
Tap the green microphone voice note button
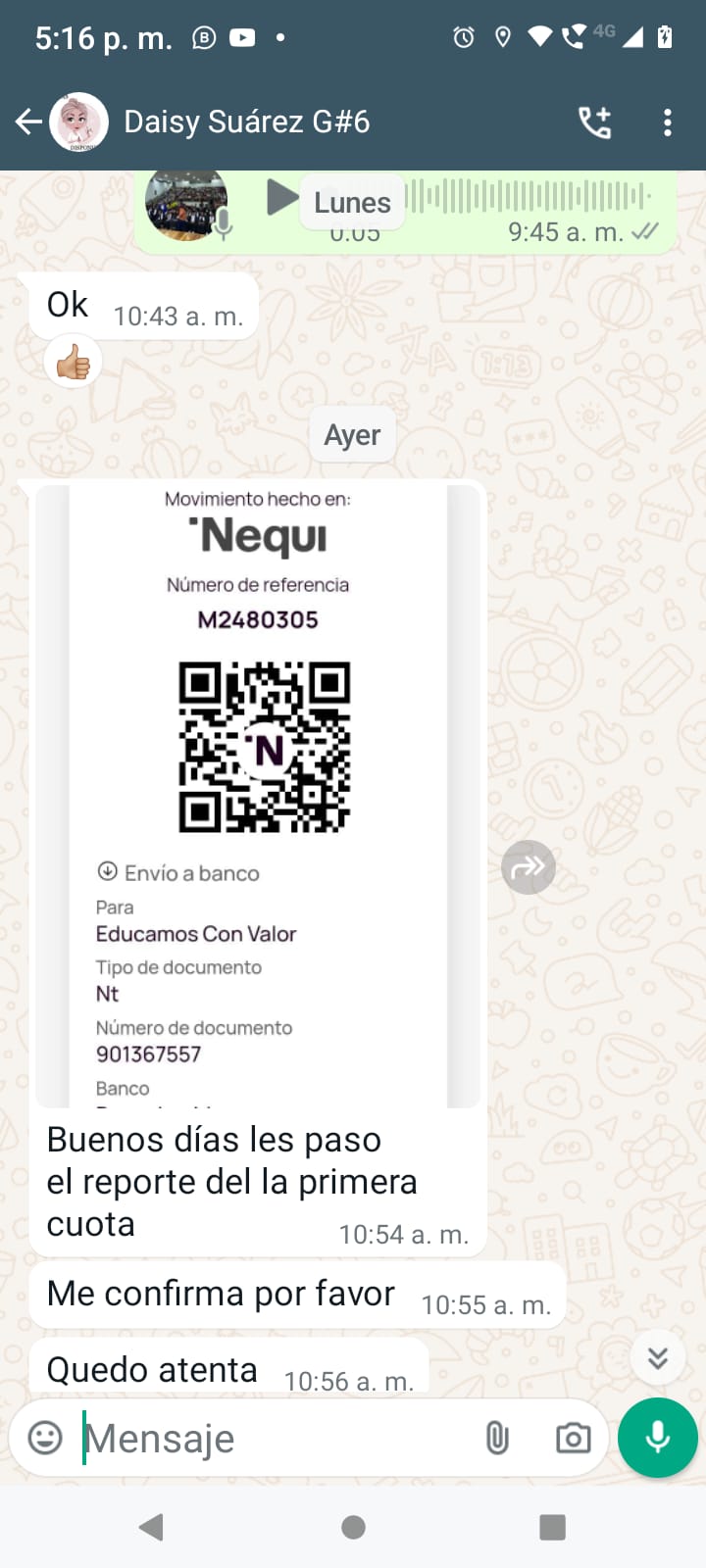point(658,1438)
